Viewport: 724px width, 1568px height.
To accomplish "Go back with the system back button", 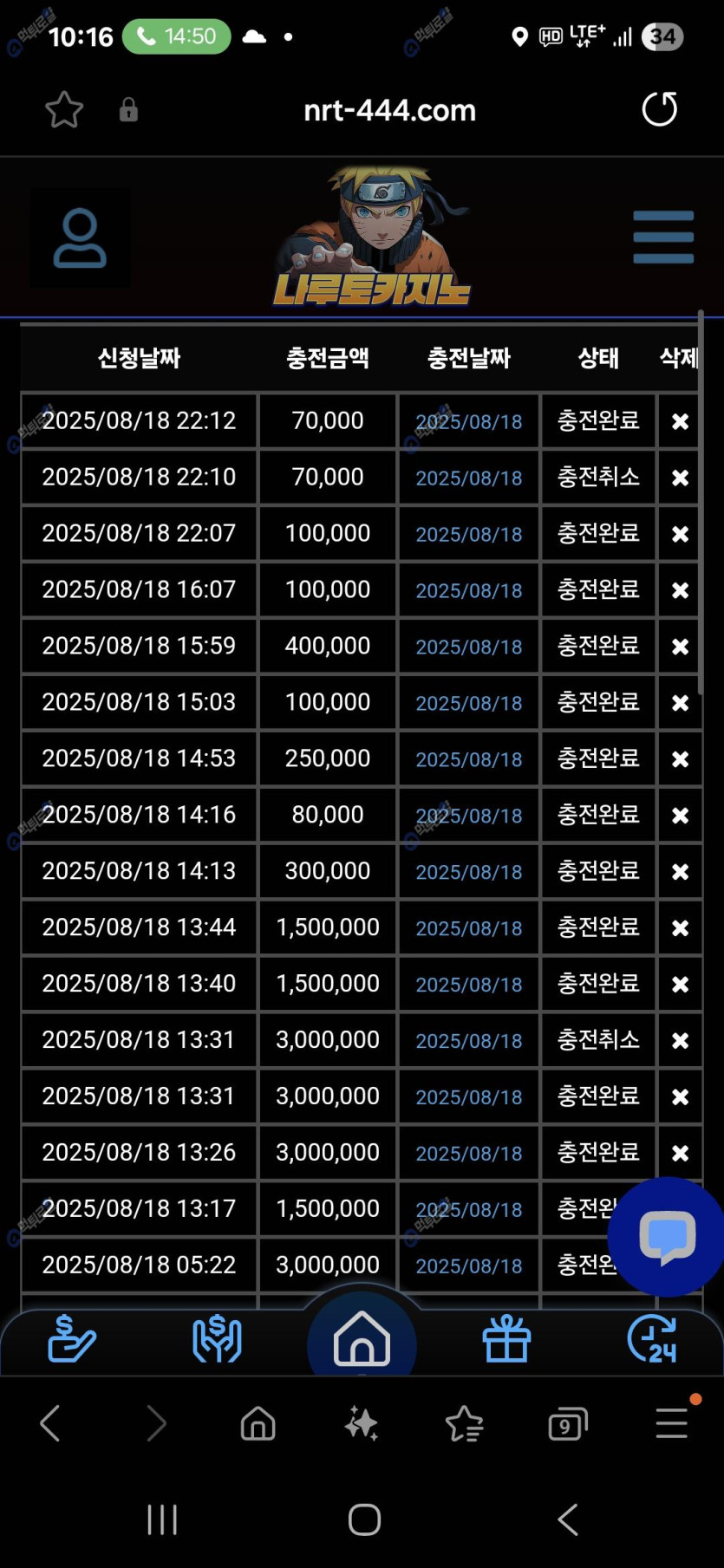I will [x=568, y=1519].
